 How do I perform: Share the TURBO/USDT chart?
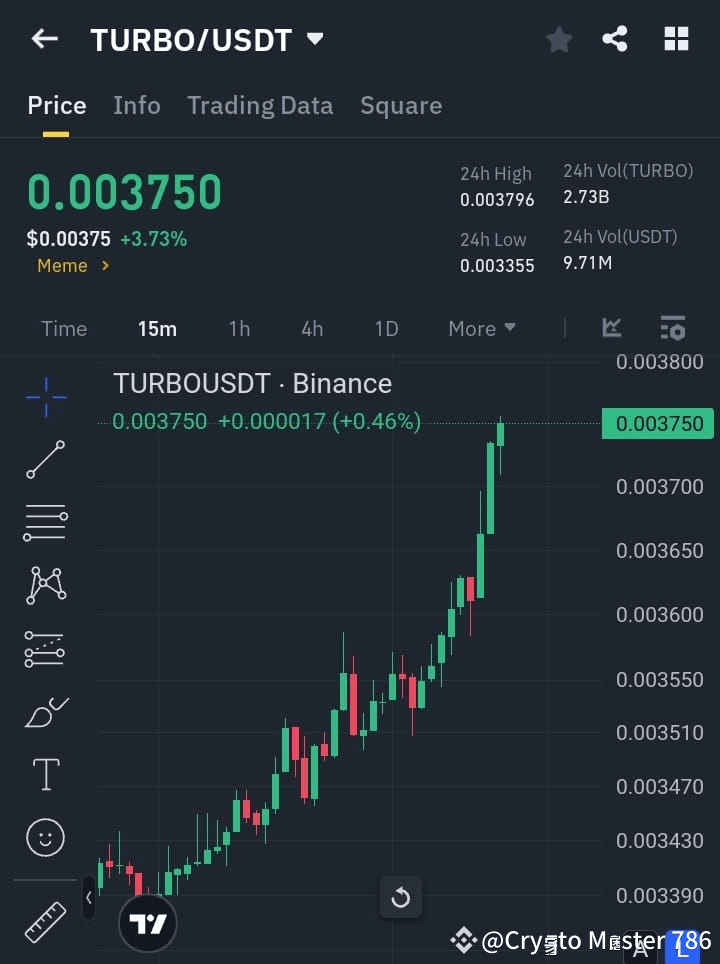[614, 39]
